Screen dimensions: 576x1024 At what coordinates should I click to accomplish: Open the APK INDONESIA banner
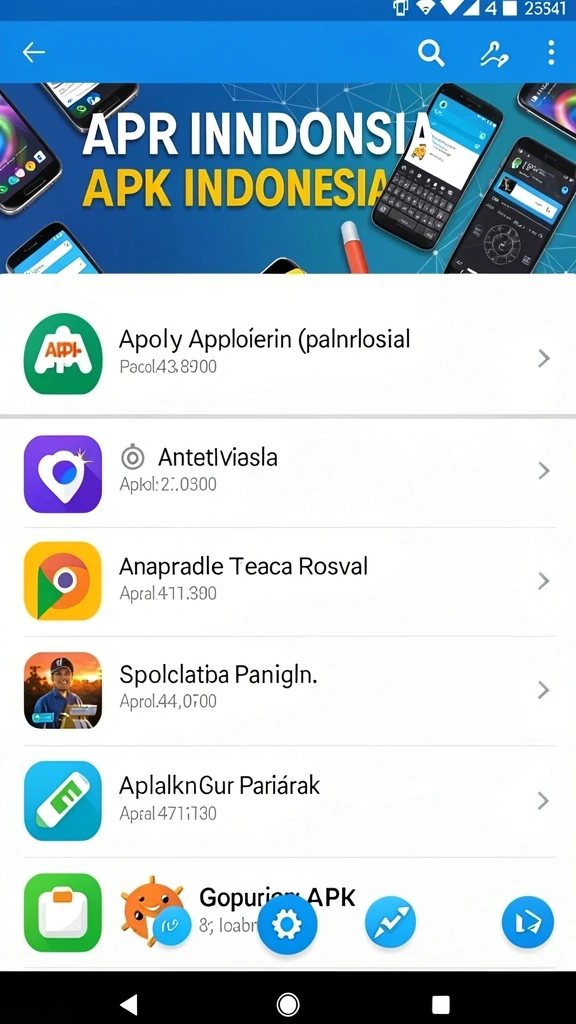(x=288, y=178)
